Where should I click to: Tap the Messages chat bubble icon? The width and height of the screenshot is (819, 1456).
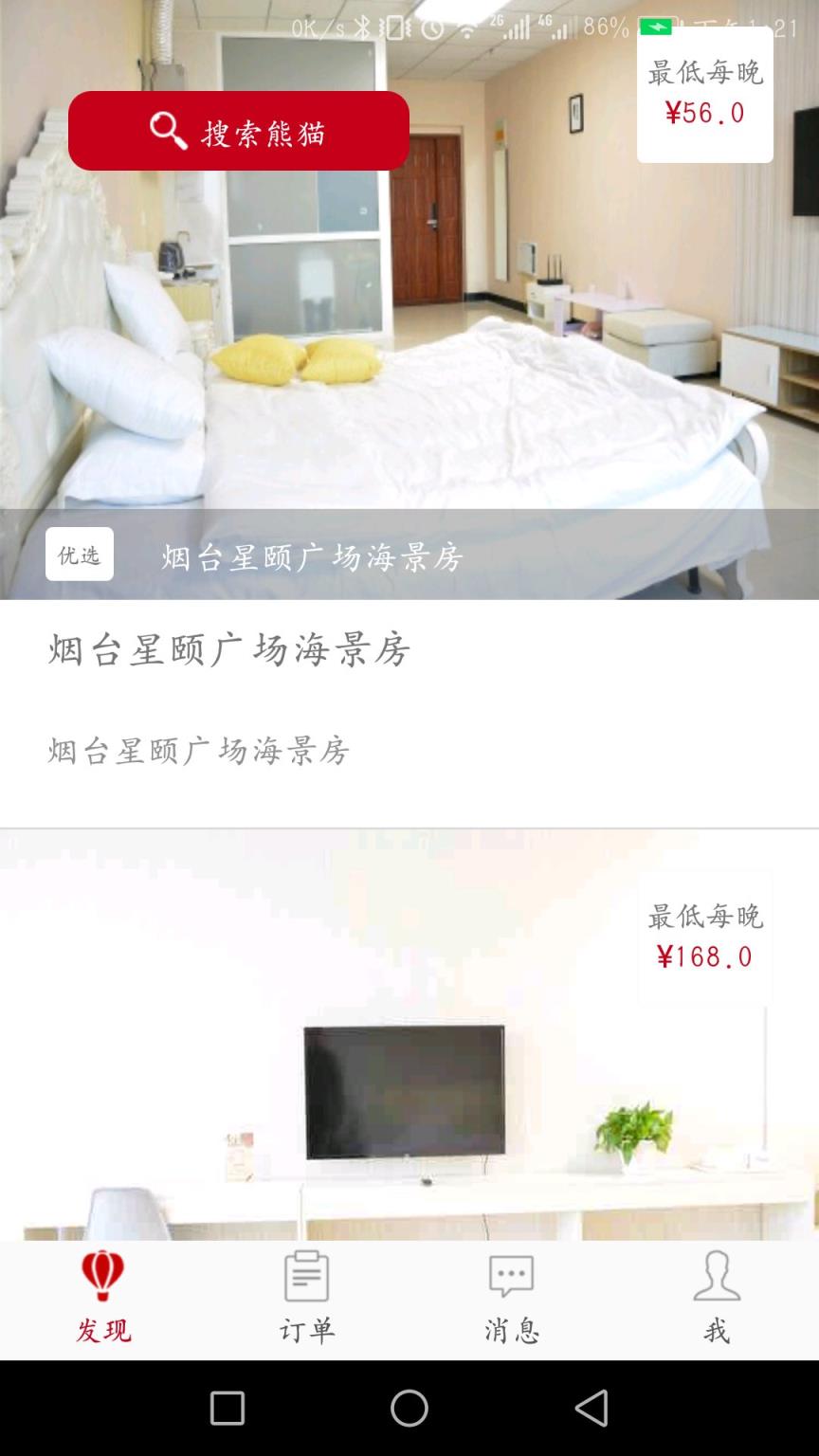click(x=510, y=1275)
